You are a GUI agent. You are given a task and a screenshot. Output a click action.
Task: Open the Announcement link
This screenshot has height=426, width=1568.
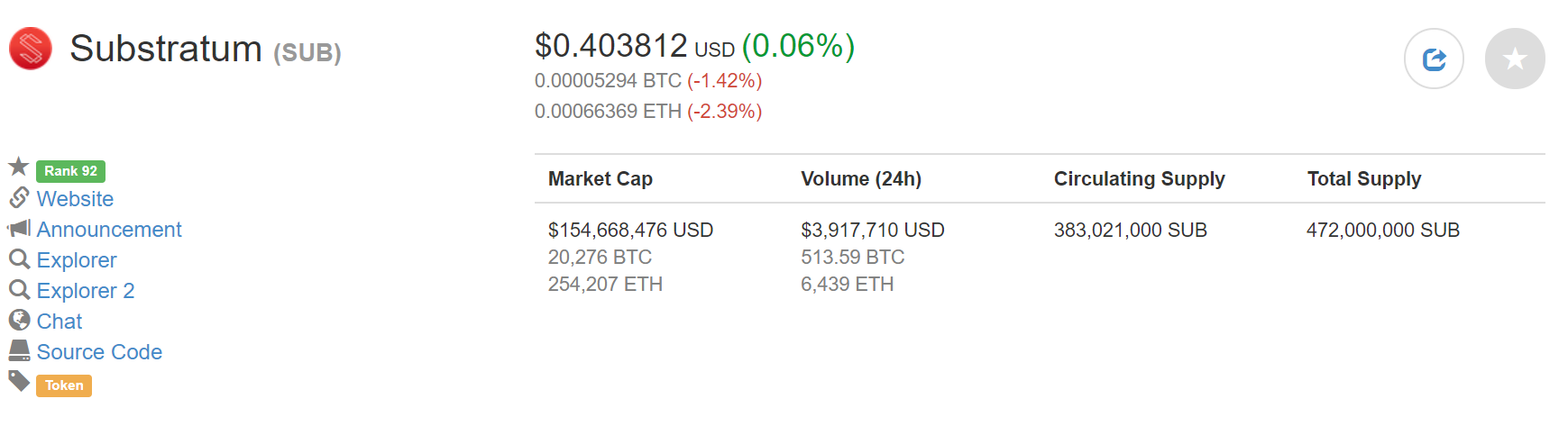109,230
